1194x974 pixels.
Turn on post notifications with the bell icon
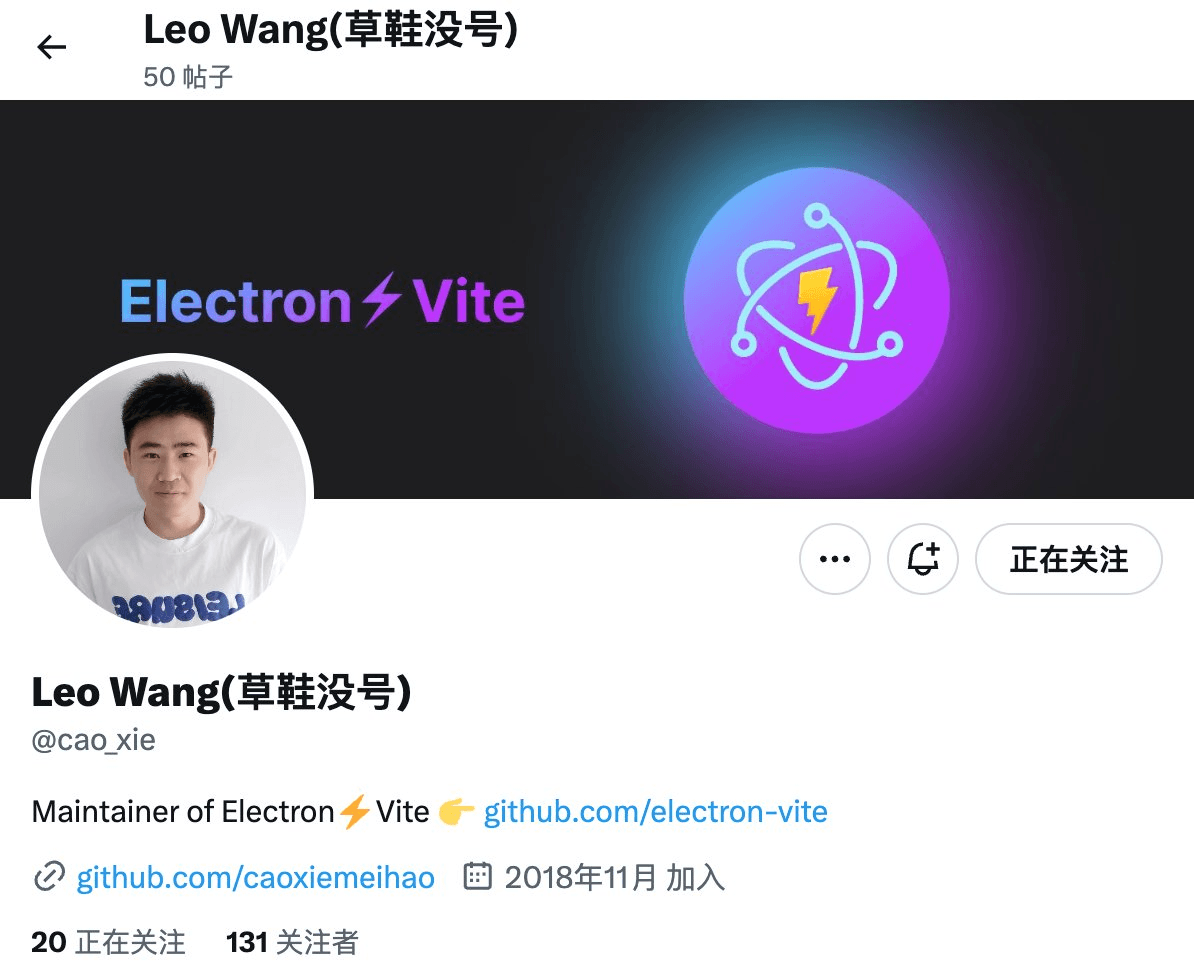923,560
